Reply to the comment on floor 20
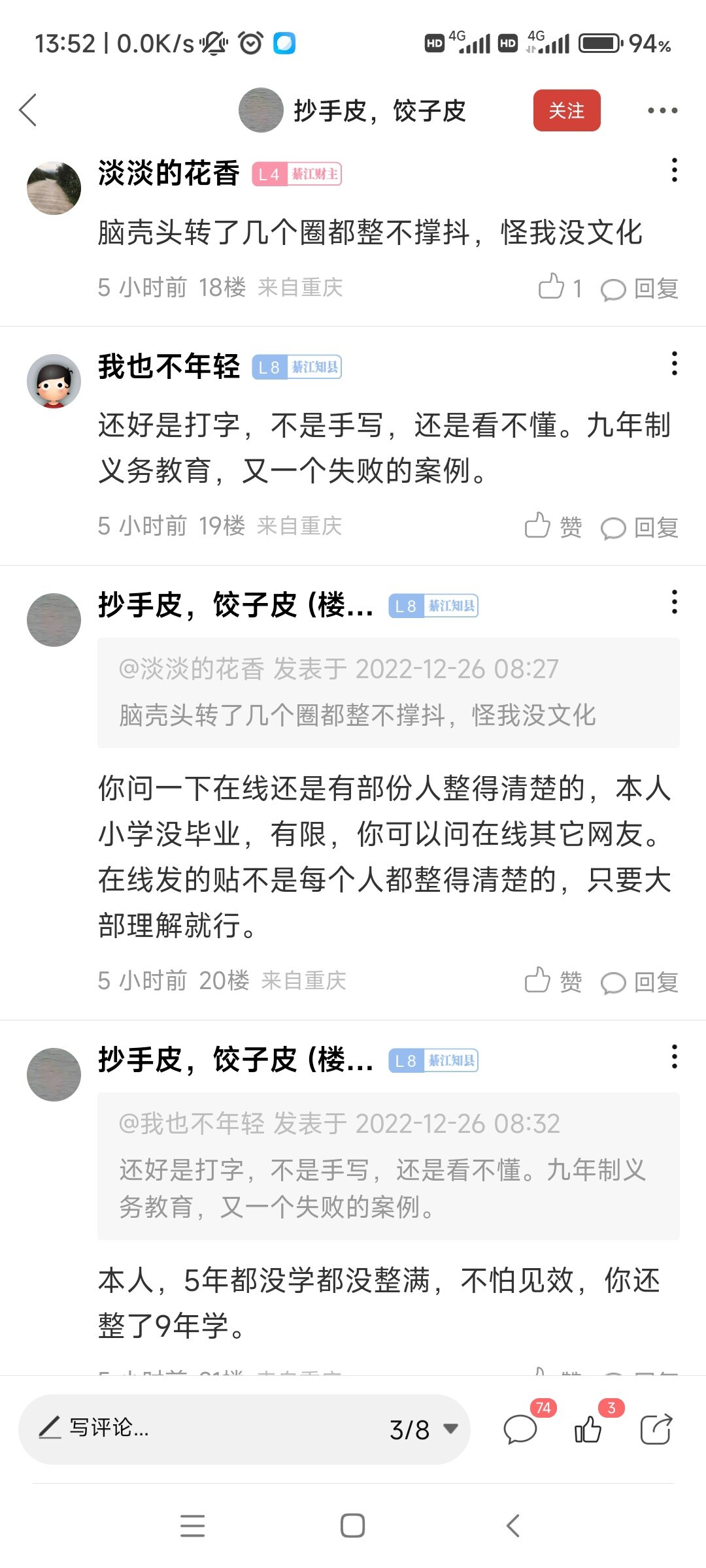The height and width of the screenshot is (1568, 706). point(640,981)
